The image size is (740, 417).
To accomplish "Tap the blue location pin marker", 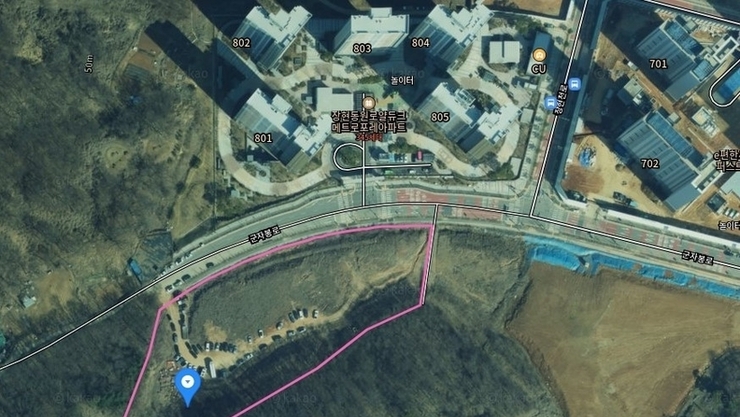I will coord(188,383).
